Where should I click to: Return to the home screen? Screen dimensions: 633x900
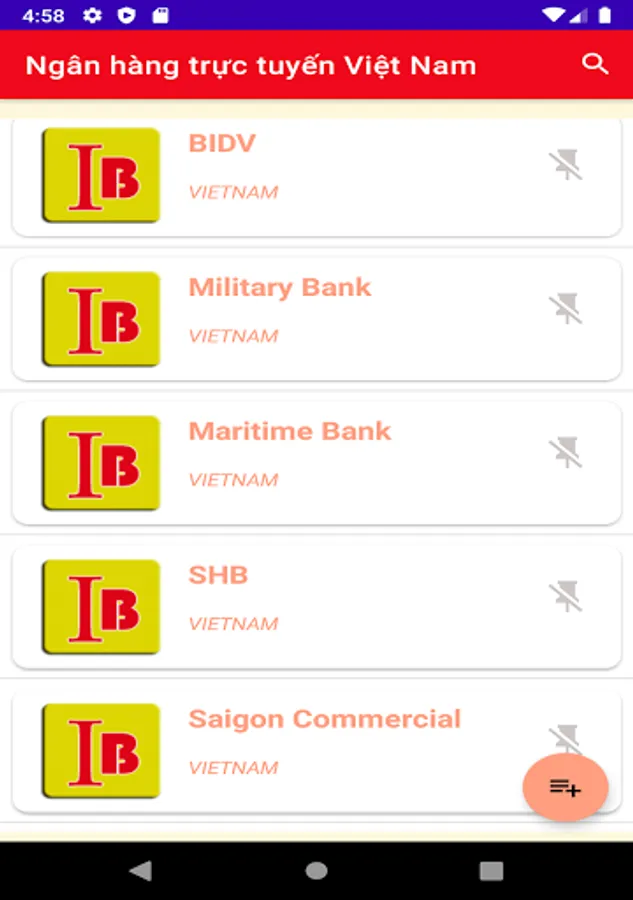pyautogui.click(x=317, y=871)
